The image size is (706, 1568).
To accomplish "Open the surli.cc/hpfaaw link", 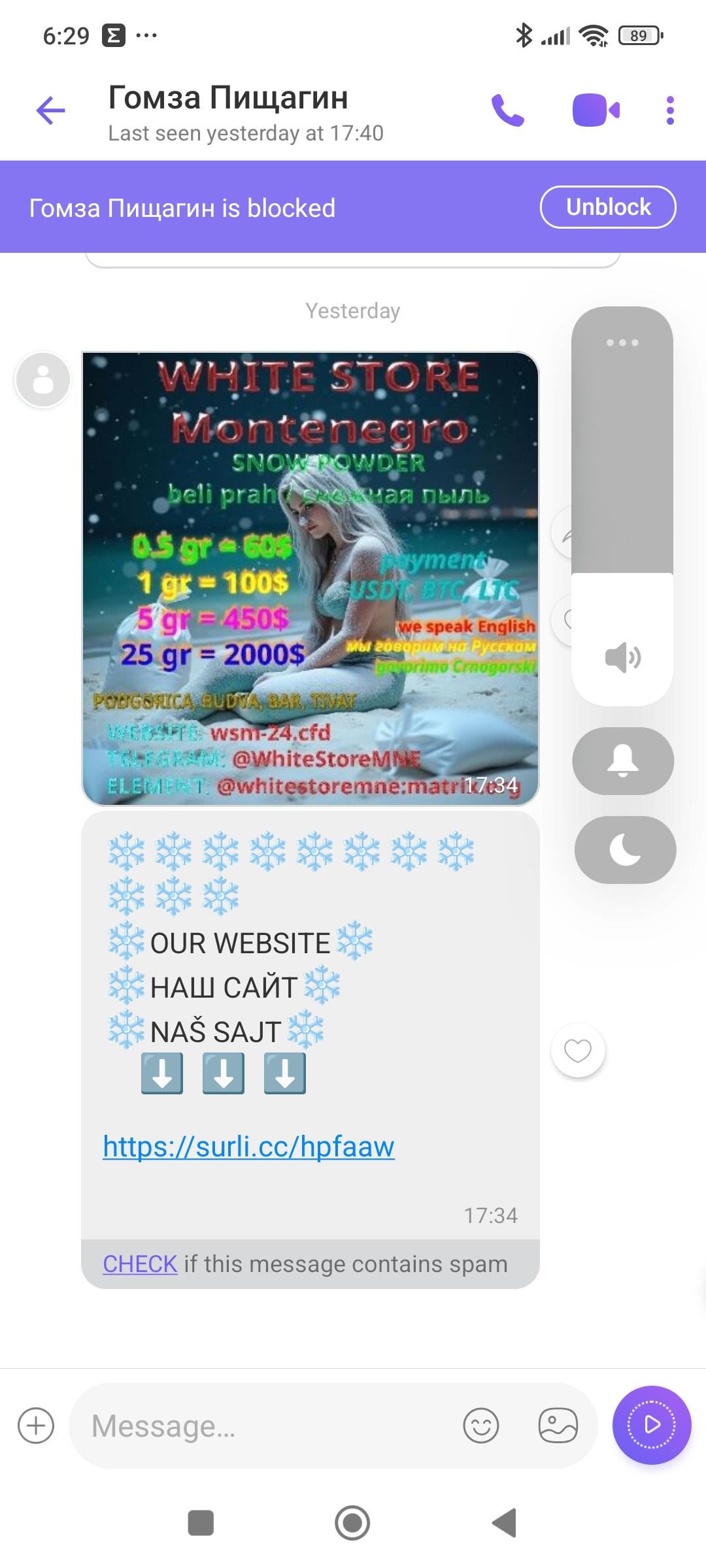I will [248, 1146].
